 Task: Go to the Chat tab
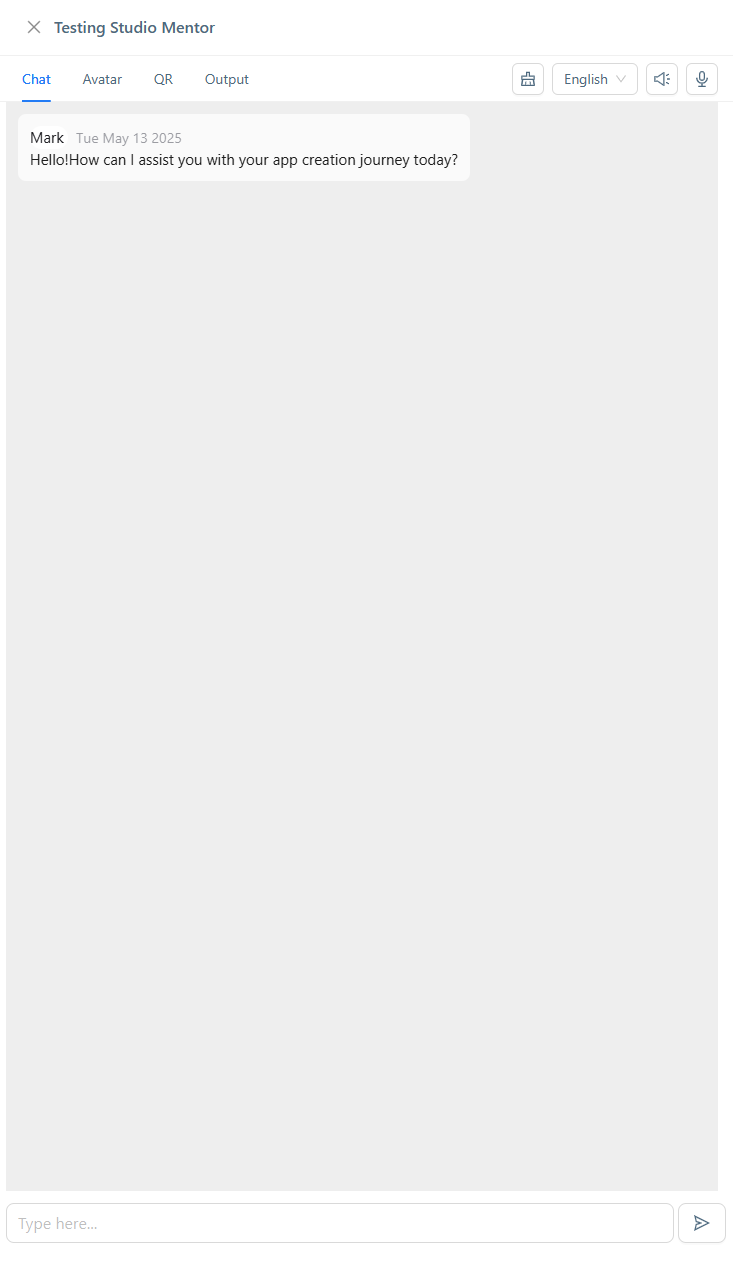coord(36,79)
